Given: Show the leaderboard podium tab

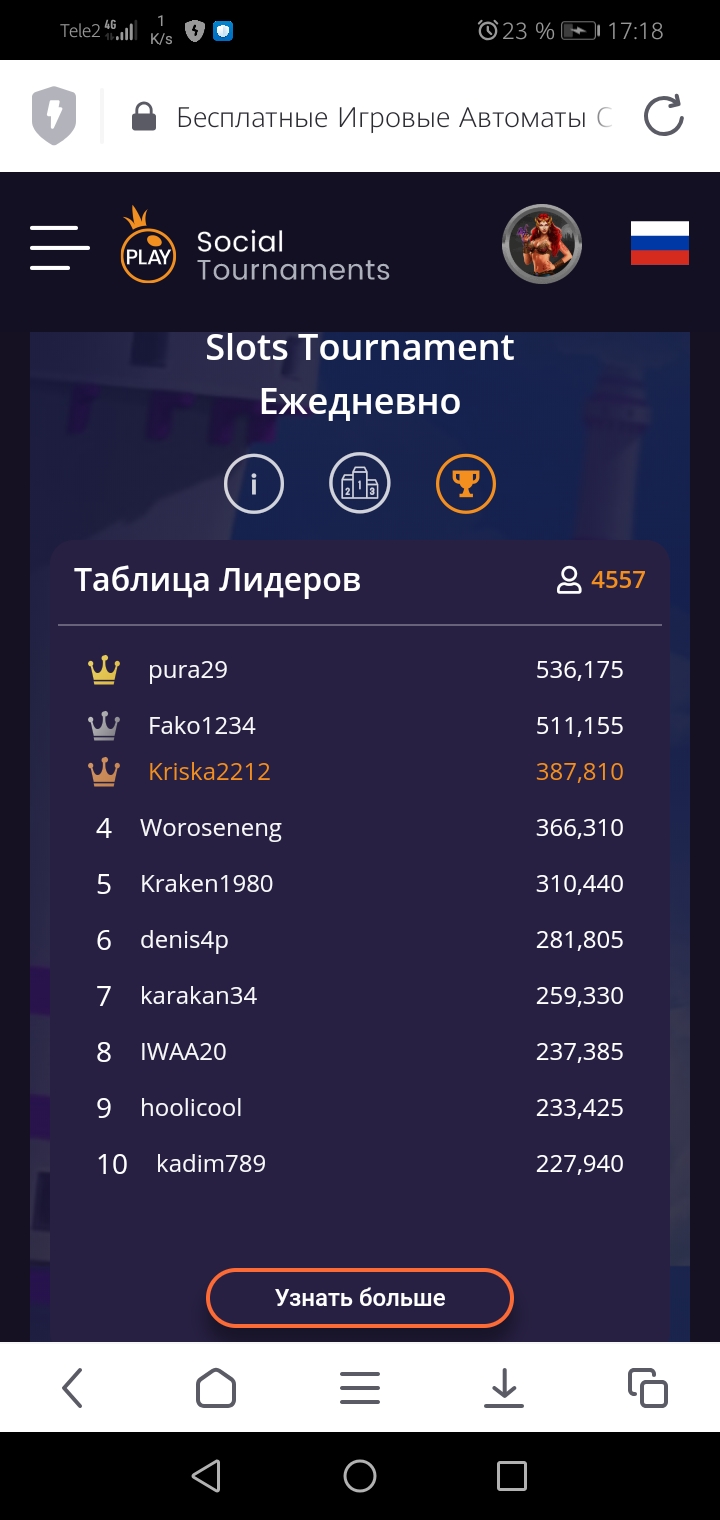Looking at the screenshot, I should (359, 485).
